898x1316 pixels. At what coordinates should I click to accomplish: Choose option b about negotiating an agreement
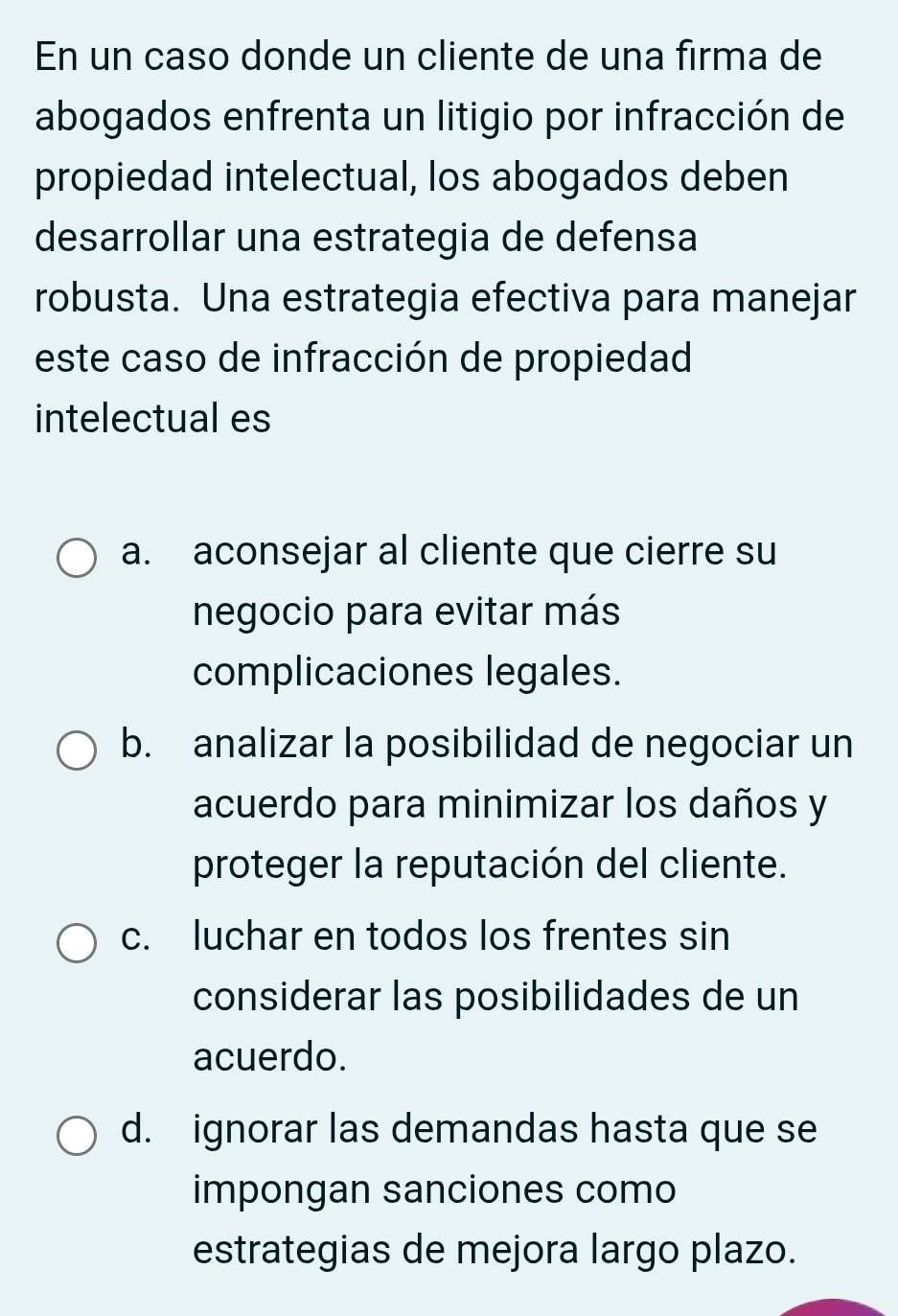pos(77,751)
